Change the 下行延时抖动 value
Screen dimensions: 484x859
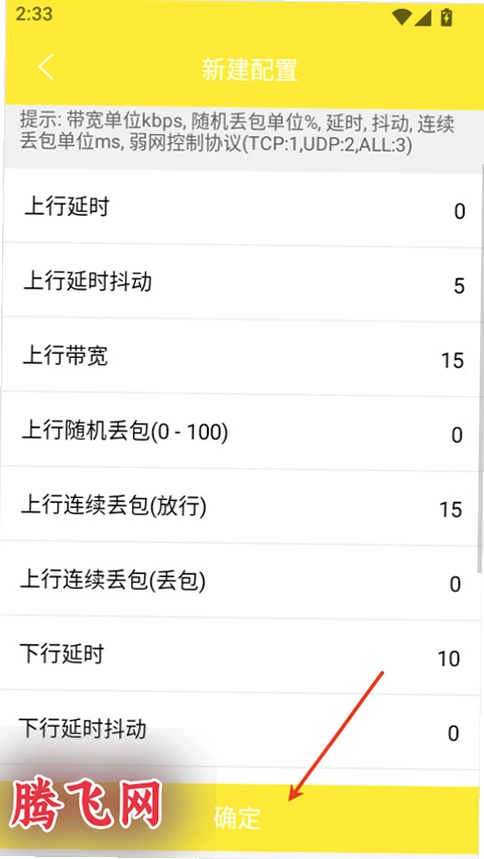238,731
